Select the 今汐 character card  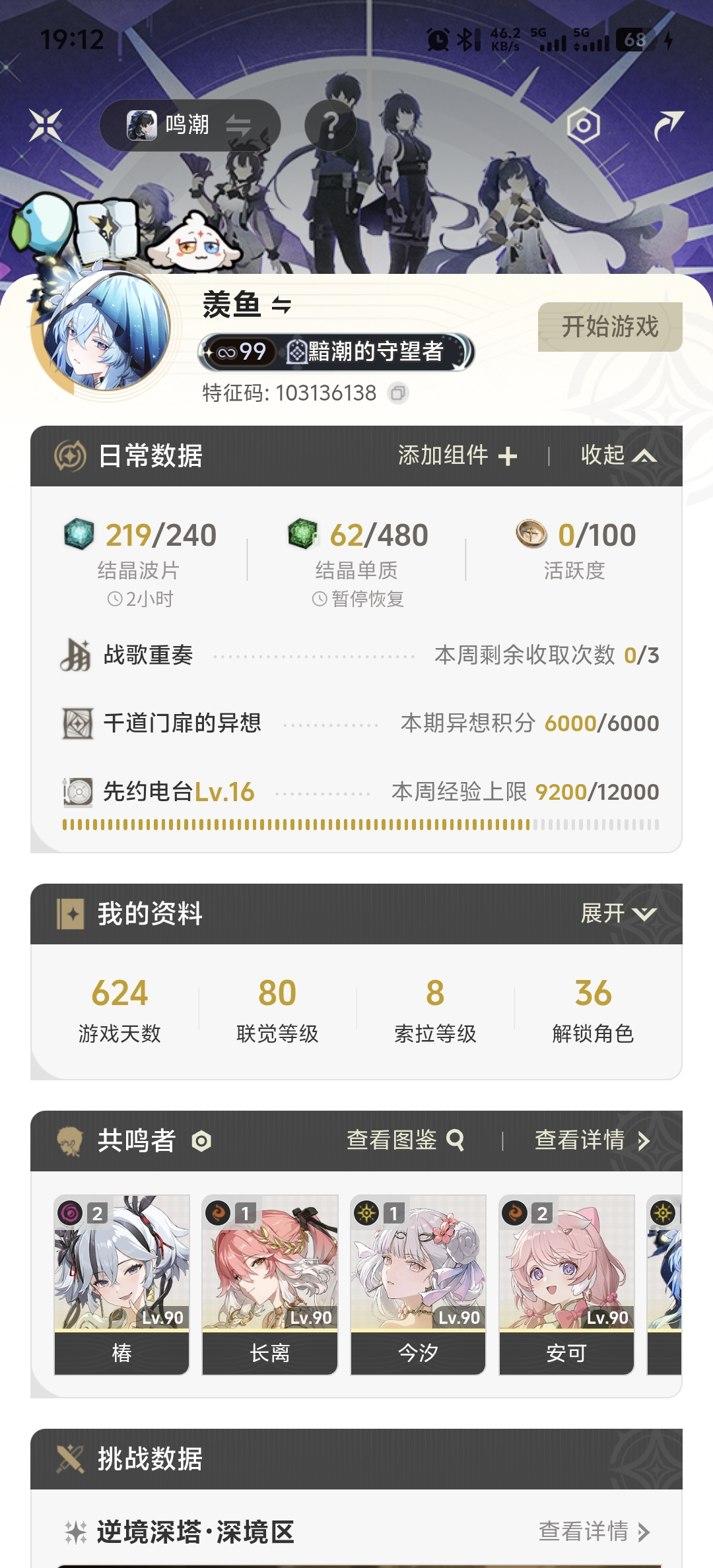coord(418,1284)
